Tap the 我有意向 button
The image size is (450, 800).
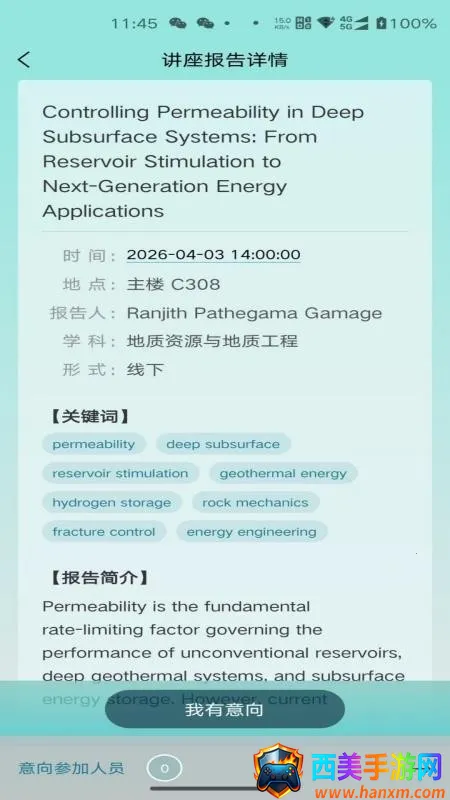(224, 709)
